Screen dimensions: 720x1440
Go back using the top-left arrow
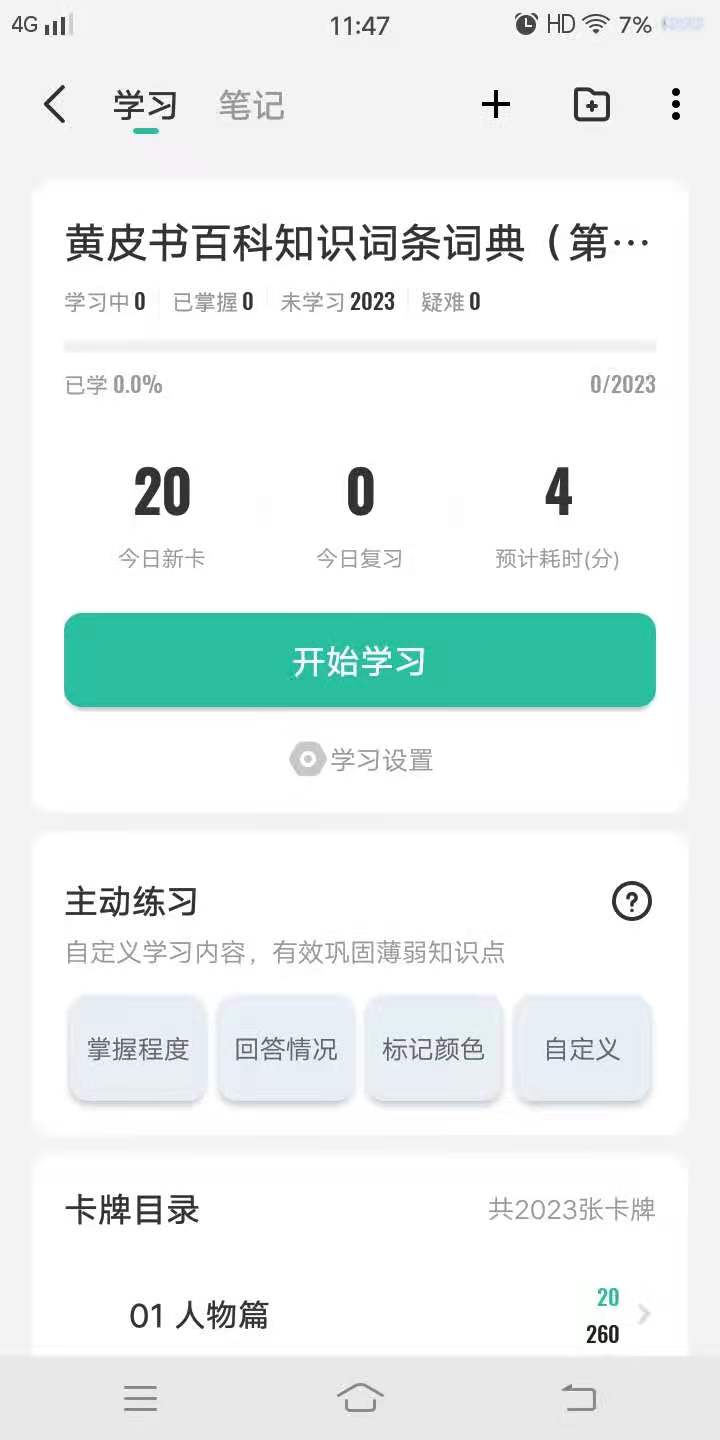[55, 104]
